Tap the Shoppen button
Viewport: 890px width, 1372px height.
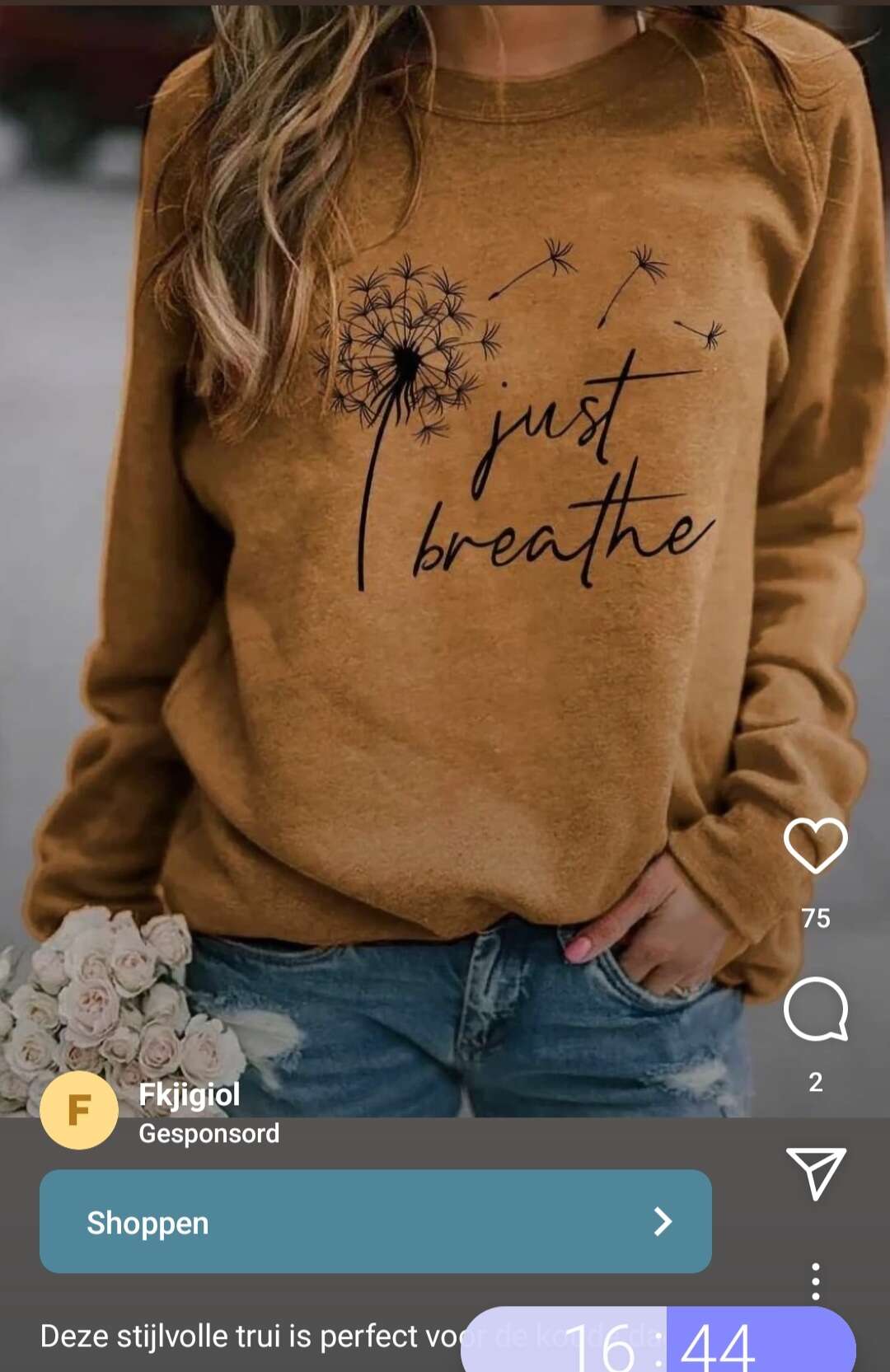click(x=376, y=1222)
